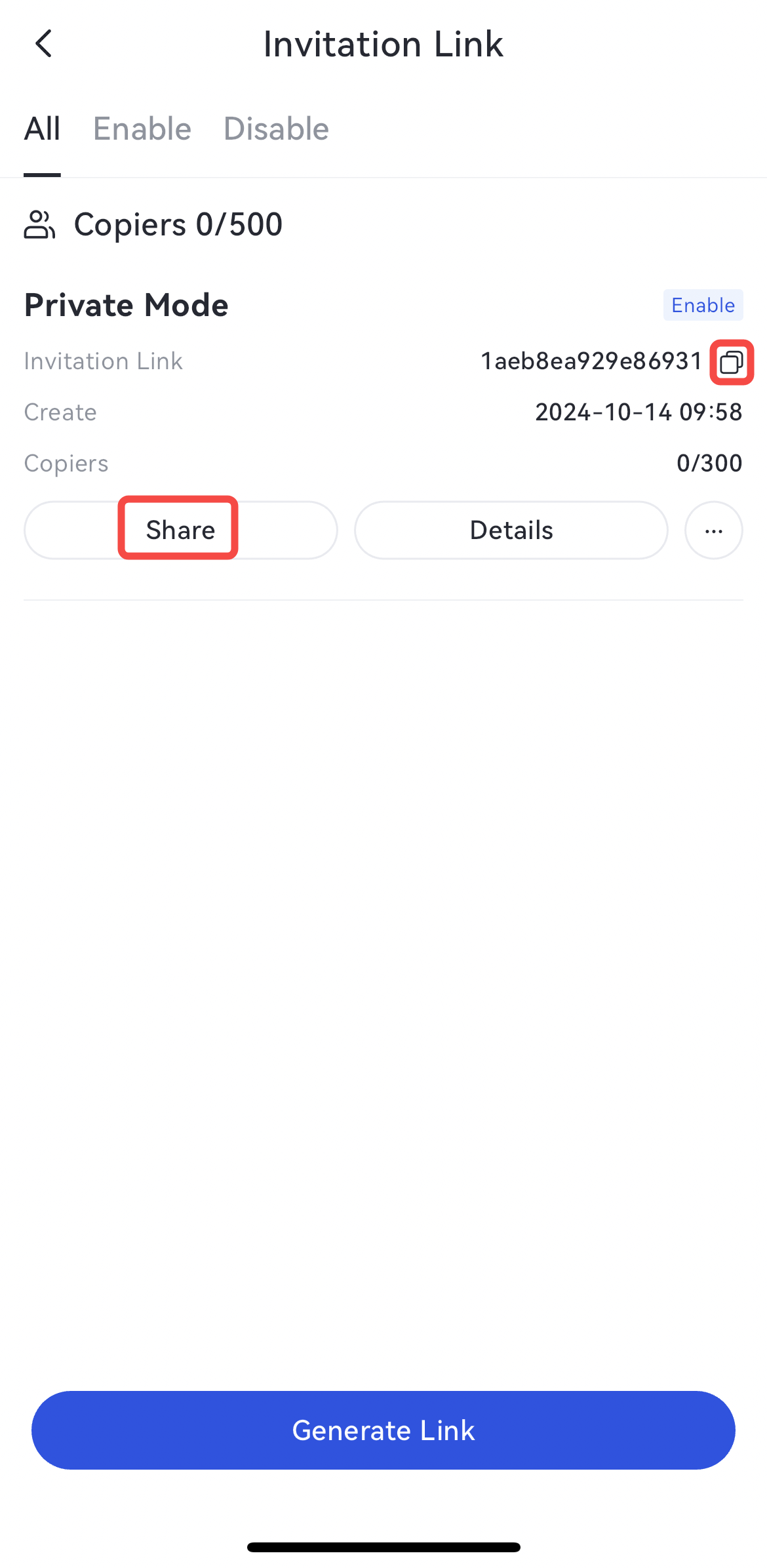Open Details of Private Mode link
The height and width of the screenshot is (1568, 767).
click(511, 530)
